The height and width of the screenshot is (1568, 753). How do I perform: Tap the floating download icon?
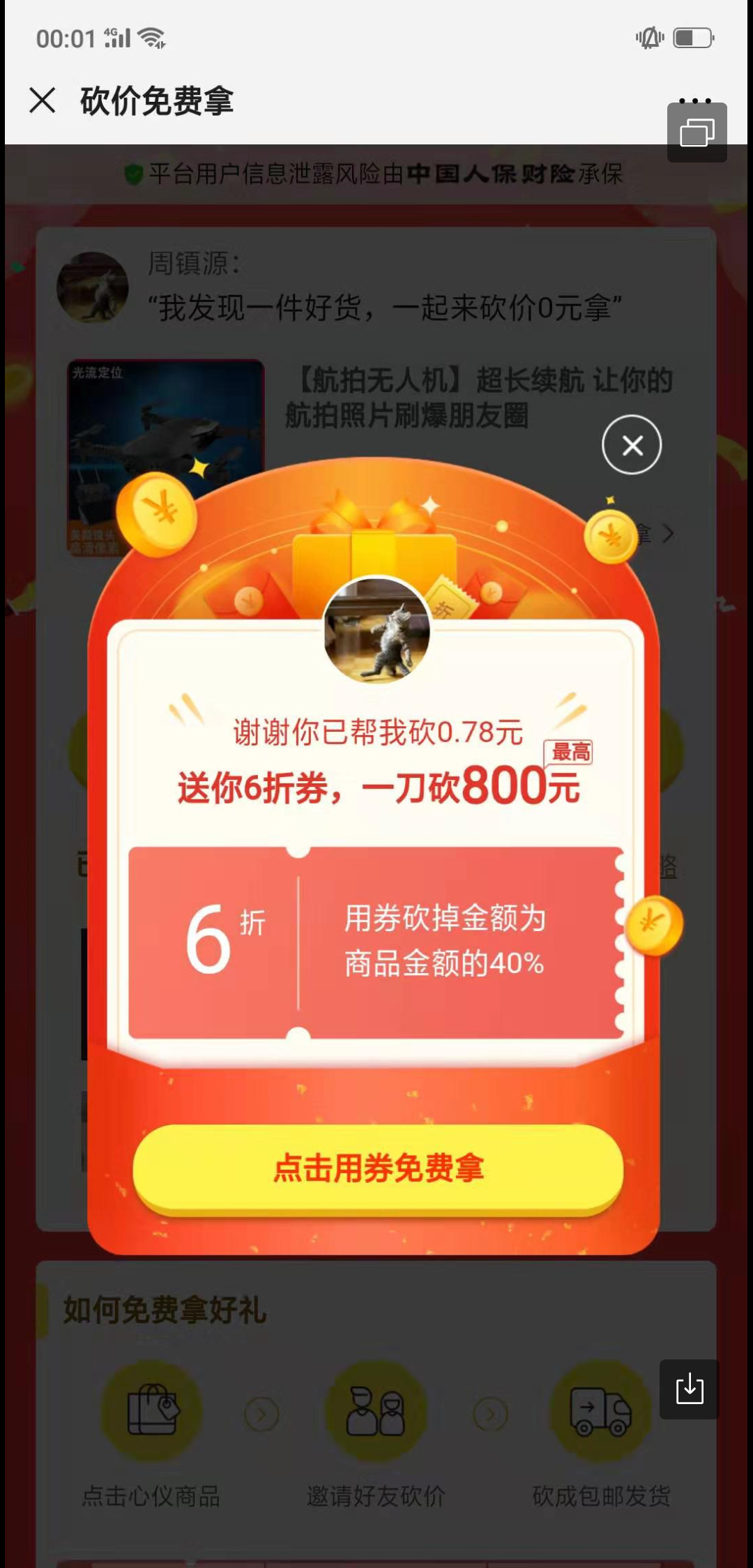689,1389
